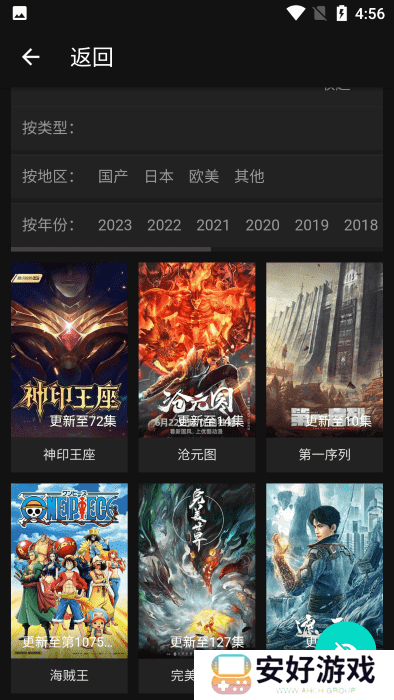
Task: Filter the list to year 2020
Action: click(262, 225)
